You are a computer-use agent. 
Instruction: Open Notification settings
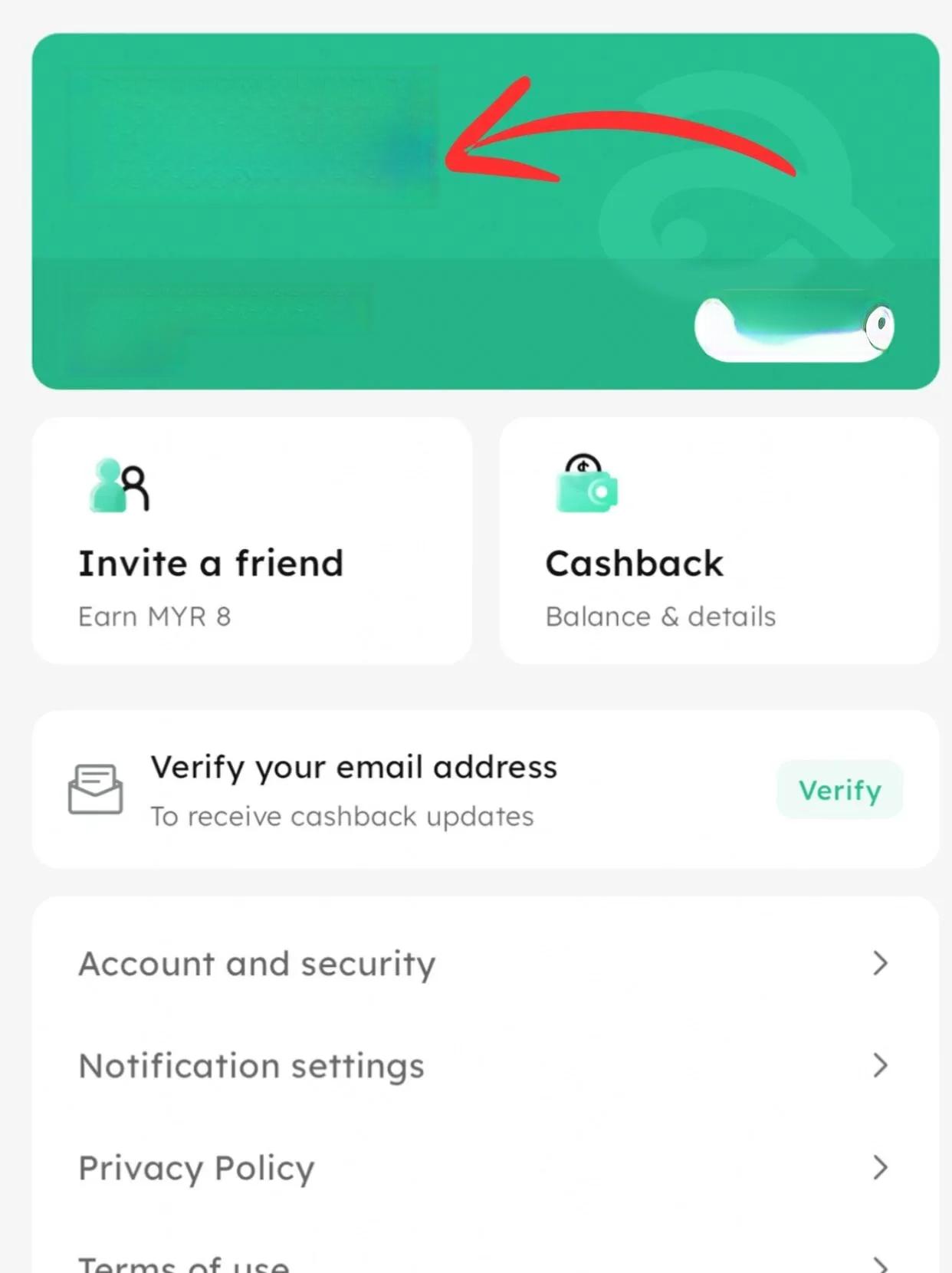tap(484, 1066)
